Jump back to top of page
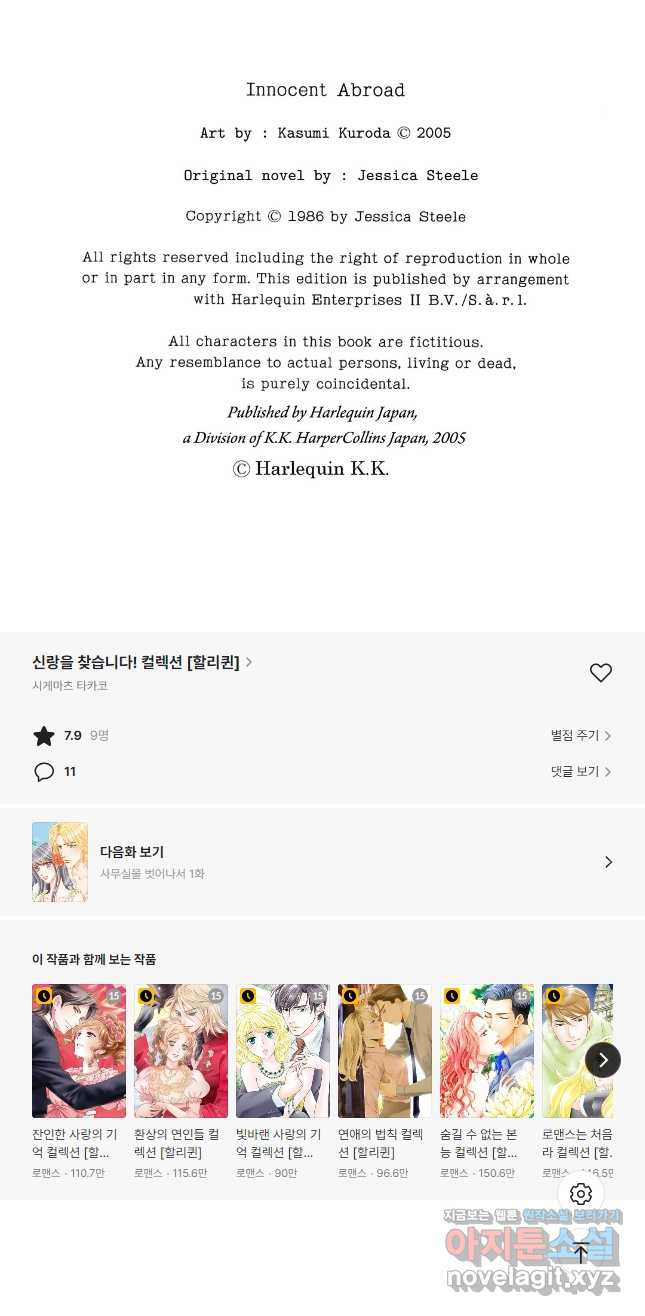The image size is (645, 1316). (x=581, y=1252)
